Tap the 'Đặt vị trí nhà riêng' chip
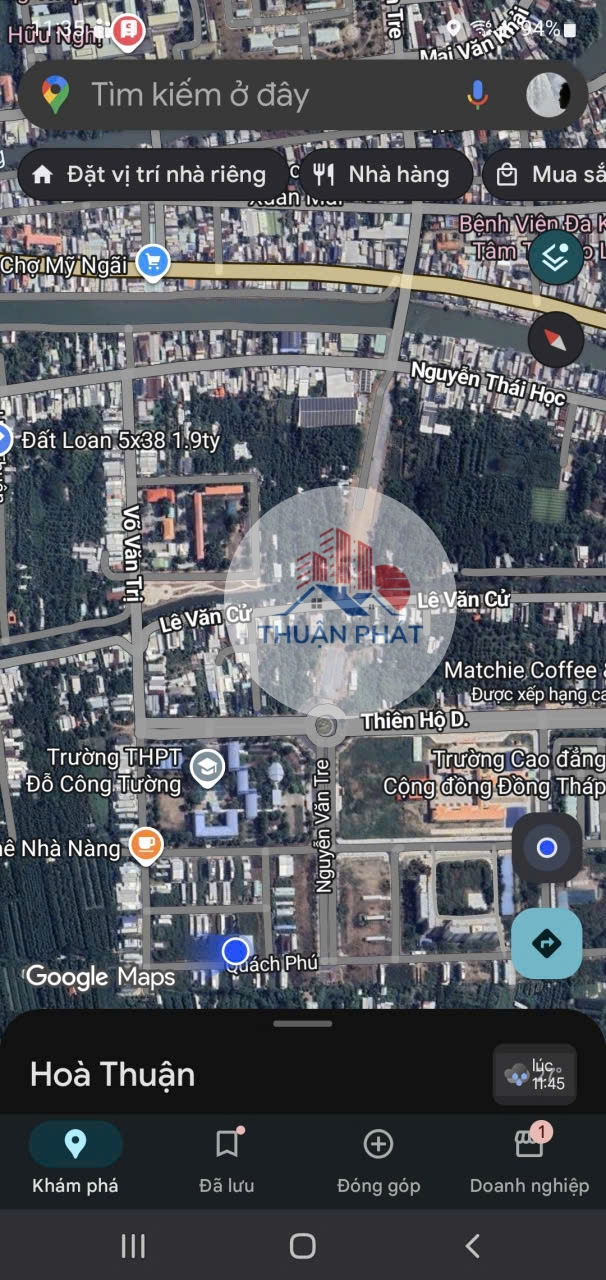Viewport: 606px width, 1280px height. point(151,175)
